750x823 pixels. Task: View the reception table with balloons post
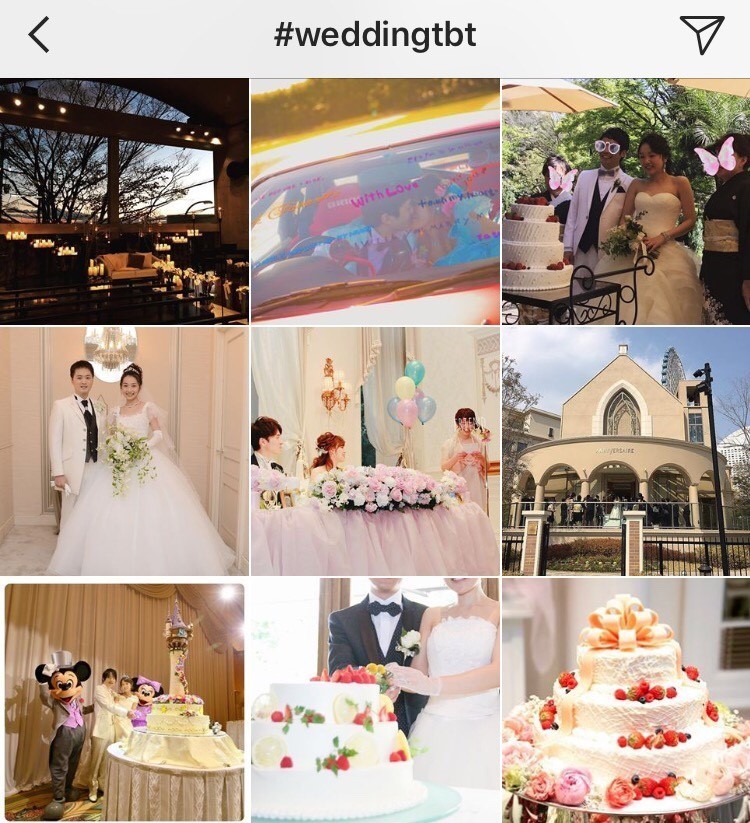tap(375, 451)
